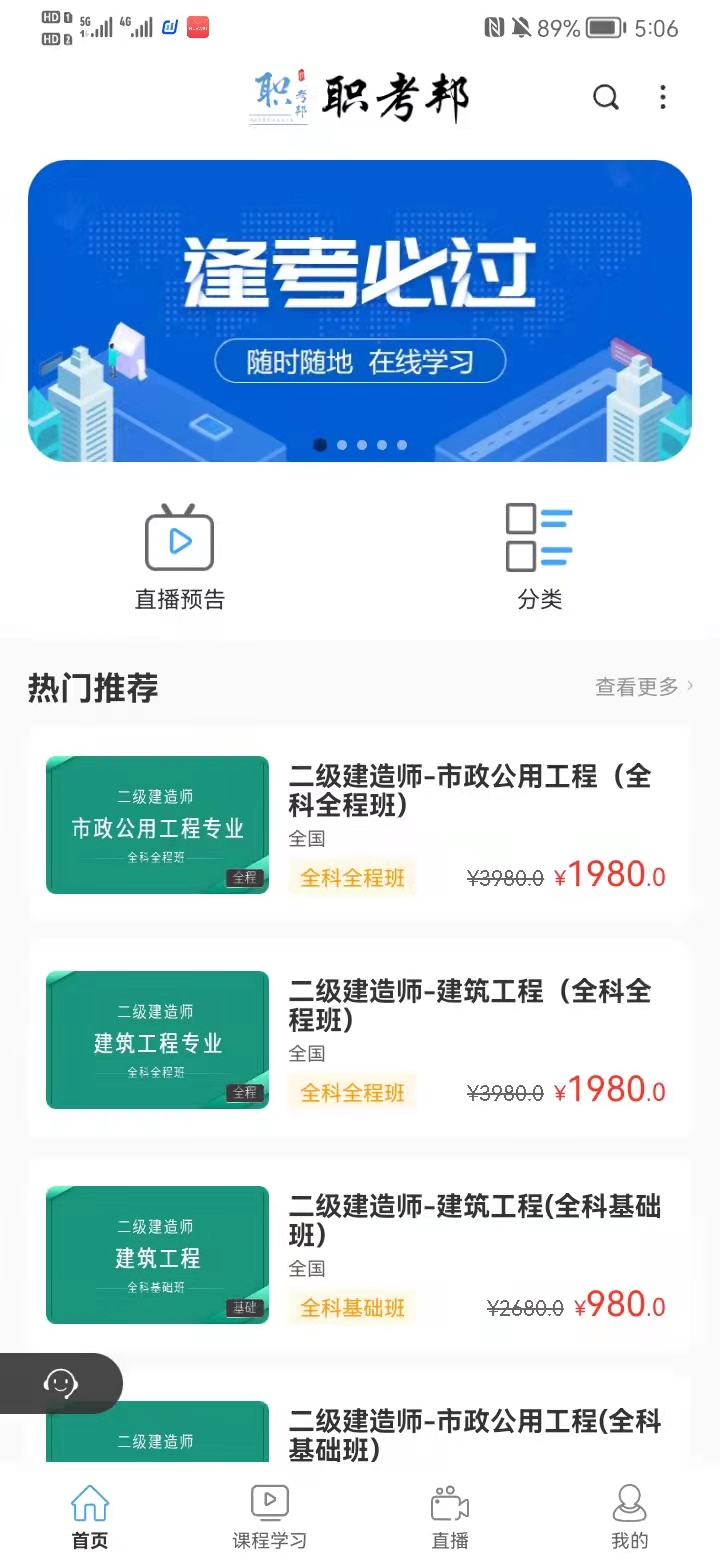The image size is (720, 1560).
Task: Open the floating customer service chat icon
Action: pos(60,1384)
